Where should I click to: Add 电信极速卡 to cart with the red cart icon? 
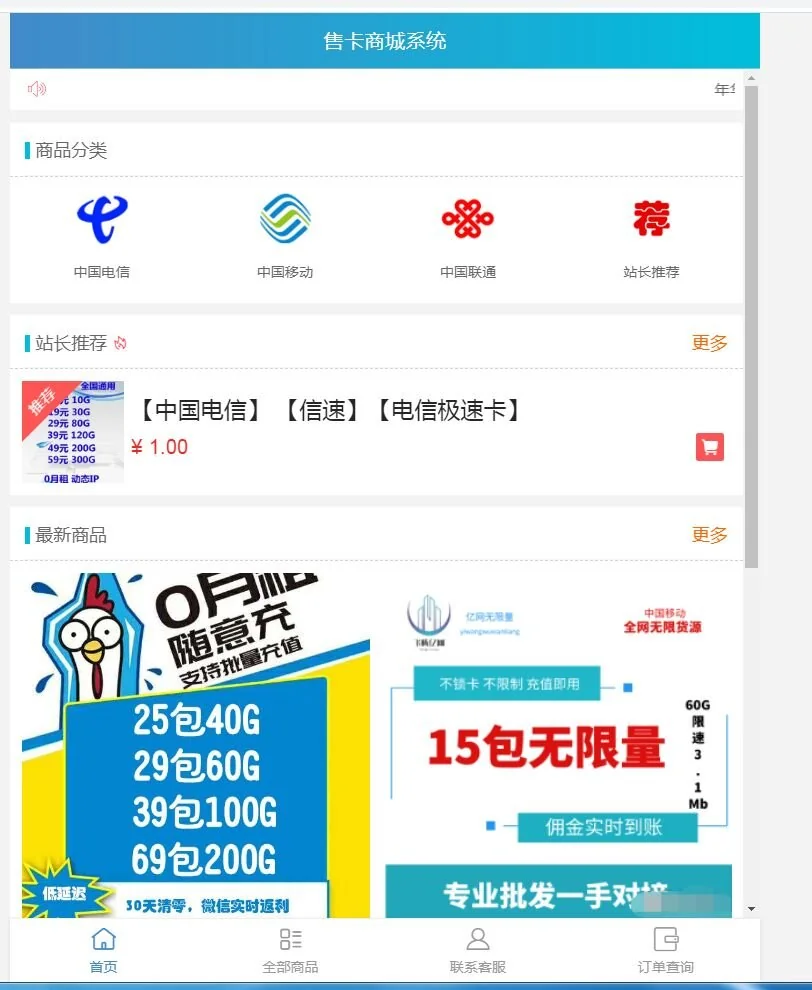[709, 447]
